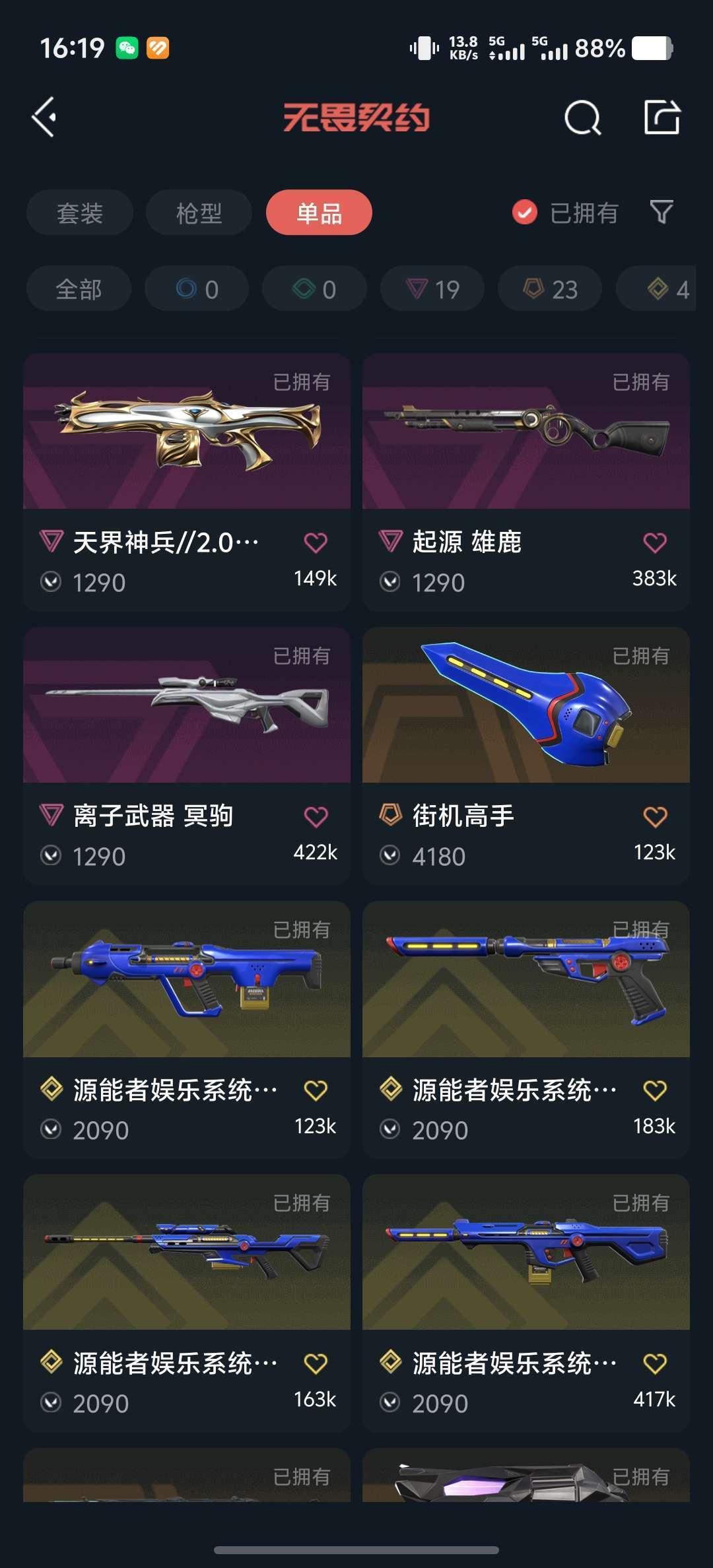
Task: Uncheck the 已拥有 checkbox
Action: coord(525,212)
